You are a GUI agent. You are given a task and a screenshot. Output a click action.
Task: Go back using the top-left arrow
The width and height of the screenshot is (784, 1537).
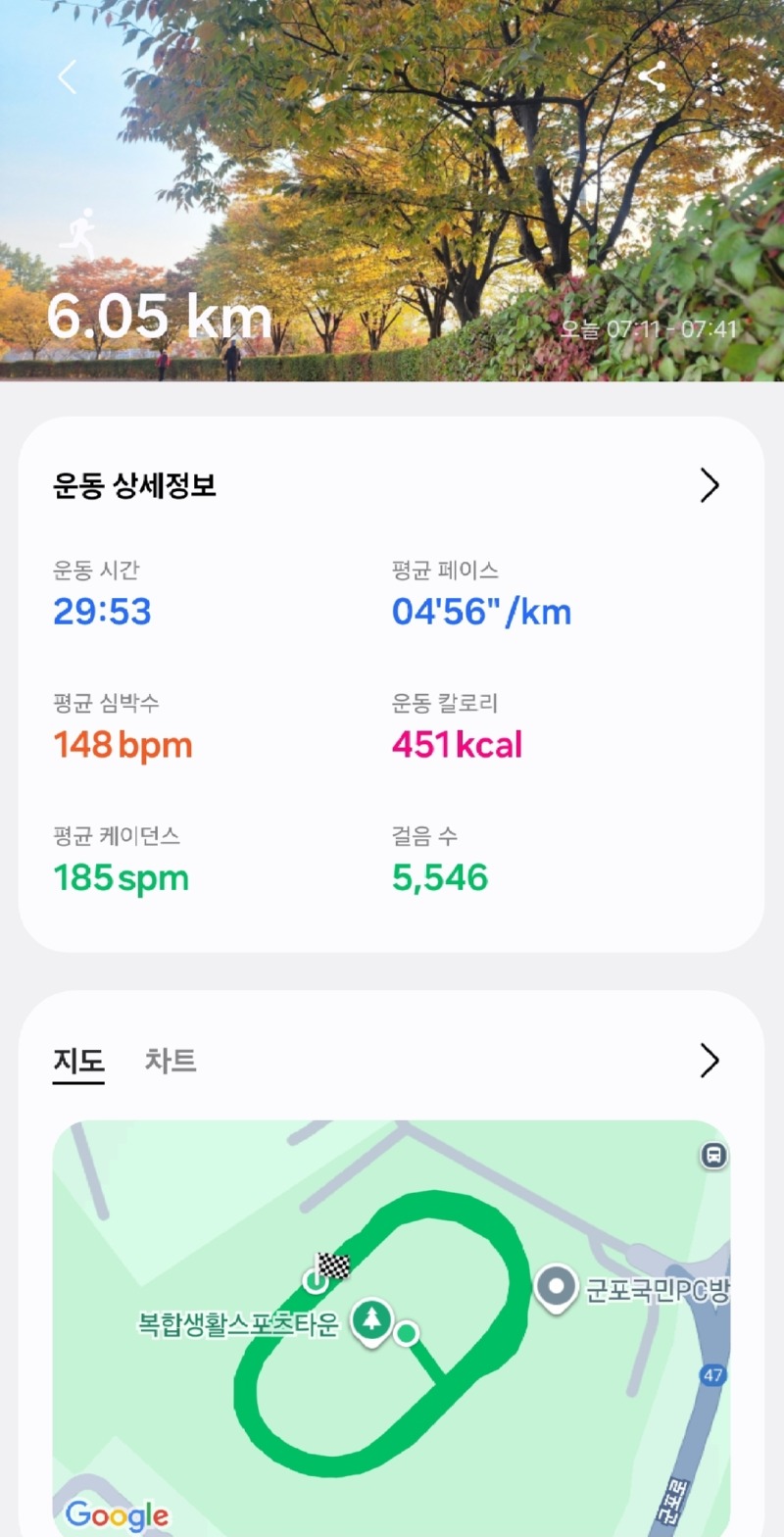(67, 76)
